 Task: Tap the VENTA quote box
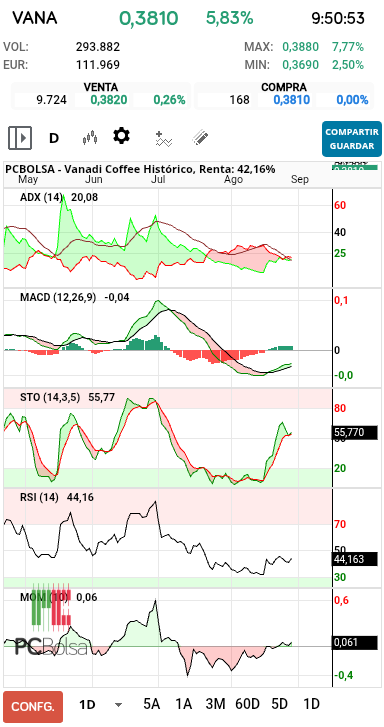[x=101, y=95]
